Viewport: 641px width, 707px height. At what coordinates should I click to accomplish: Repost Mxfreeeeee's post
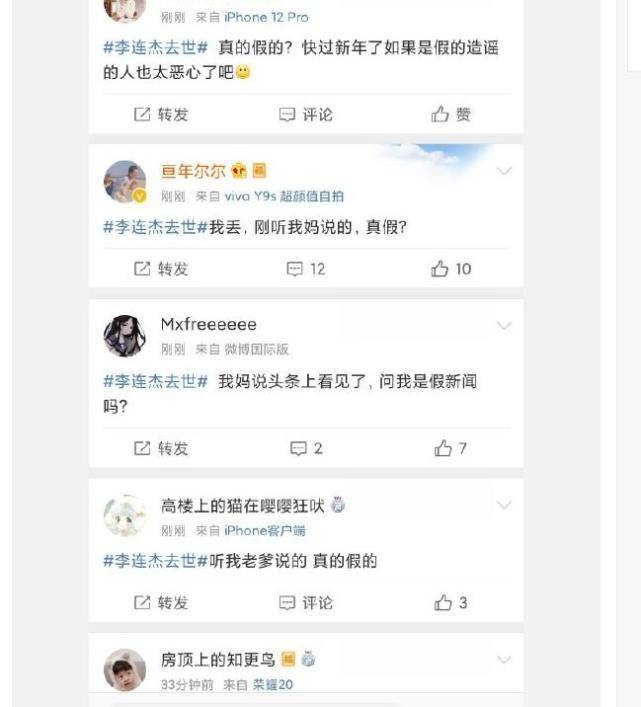coord(162,449)
